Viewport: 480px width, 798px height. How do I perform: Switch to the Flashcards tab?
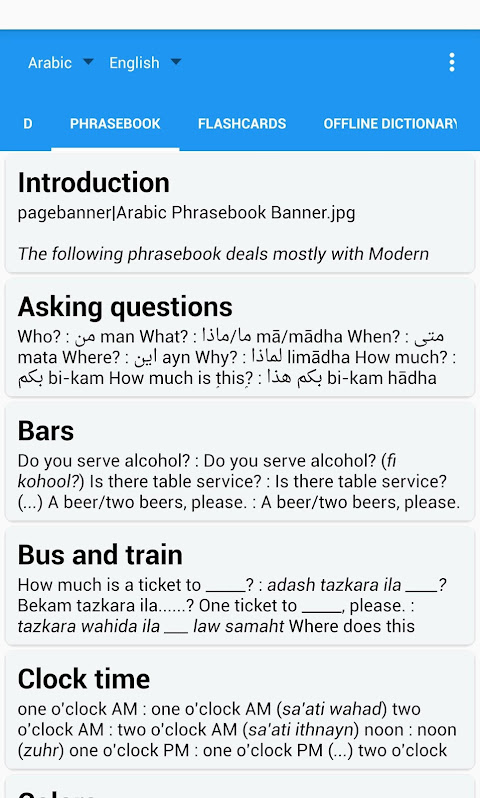click(x=242, y=124)
